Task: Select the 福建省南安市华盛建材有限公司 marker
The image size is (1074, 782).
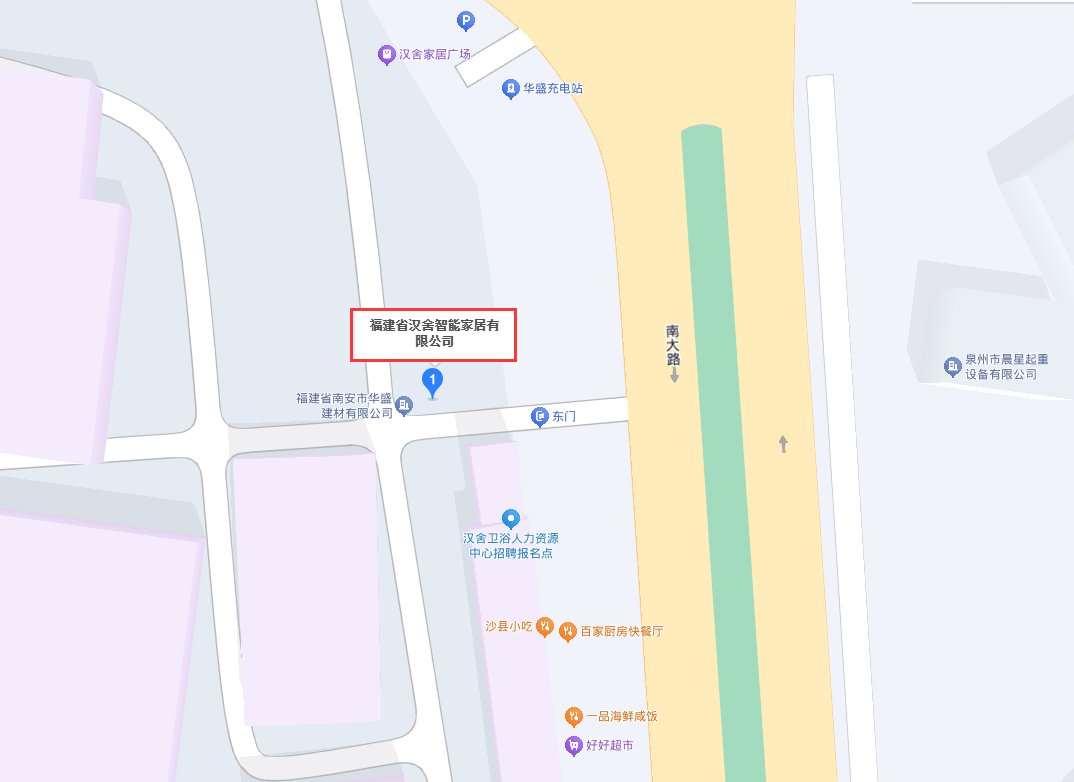Action: tap(404, 405)
